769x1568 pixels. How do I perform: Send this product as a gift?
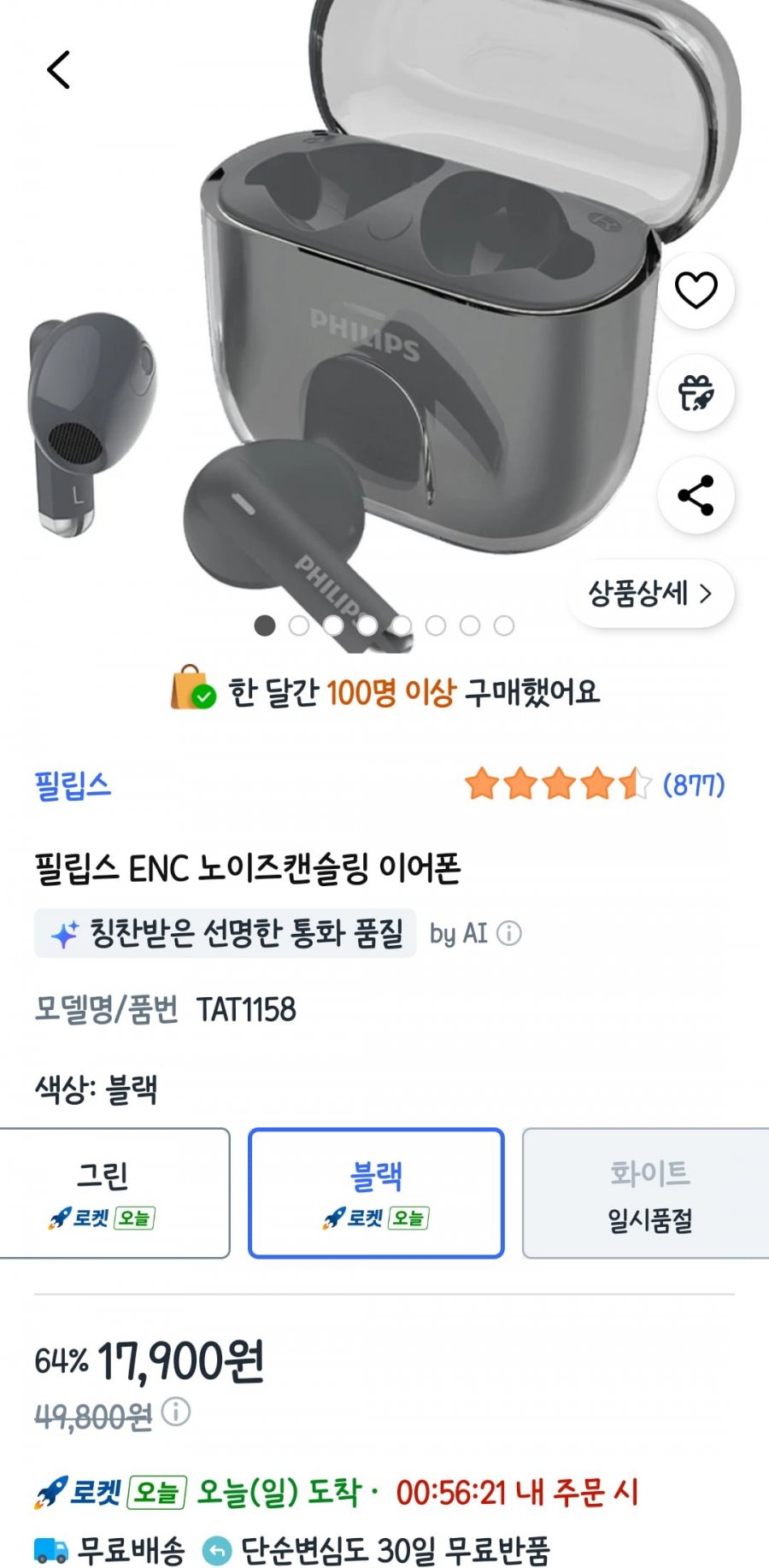point(696,393)
